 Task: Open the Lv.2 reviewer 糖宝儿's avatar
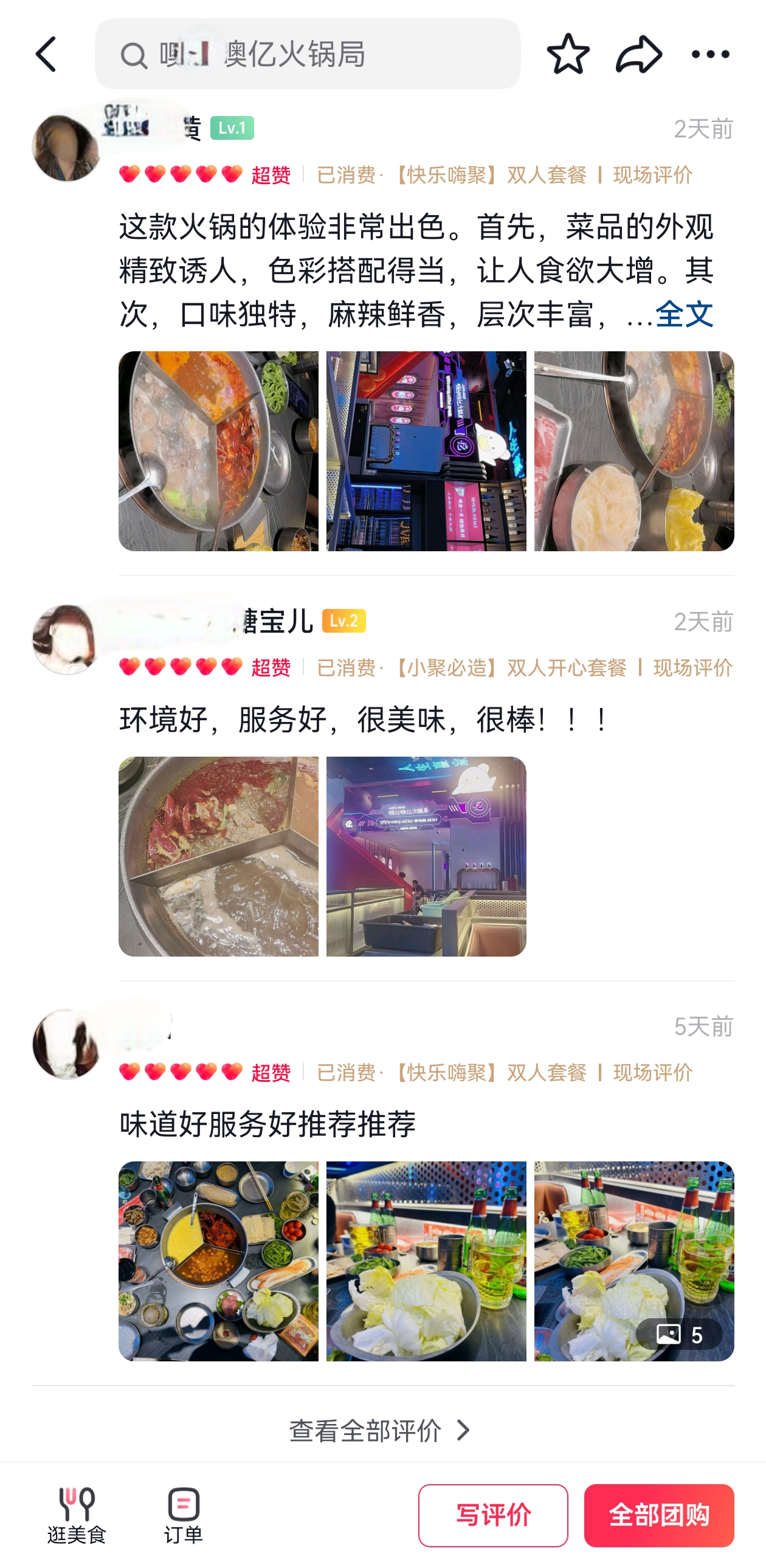click(66, 640)
